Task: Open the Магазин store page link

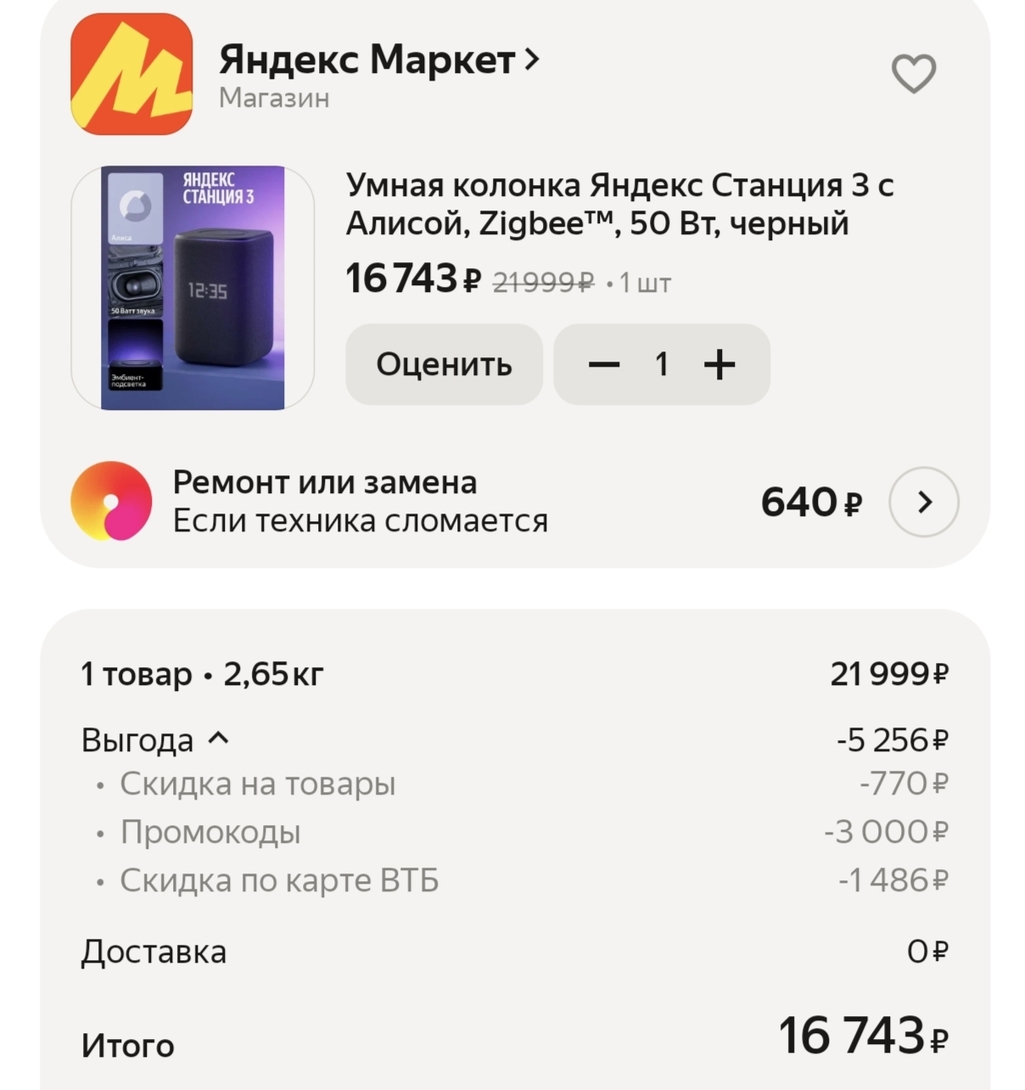Action: (x=272, y=98)
